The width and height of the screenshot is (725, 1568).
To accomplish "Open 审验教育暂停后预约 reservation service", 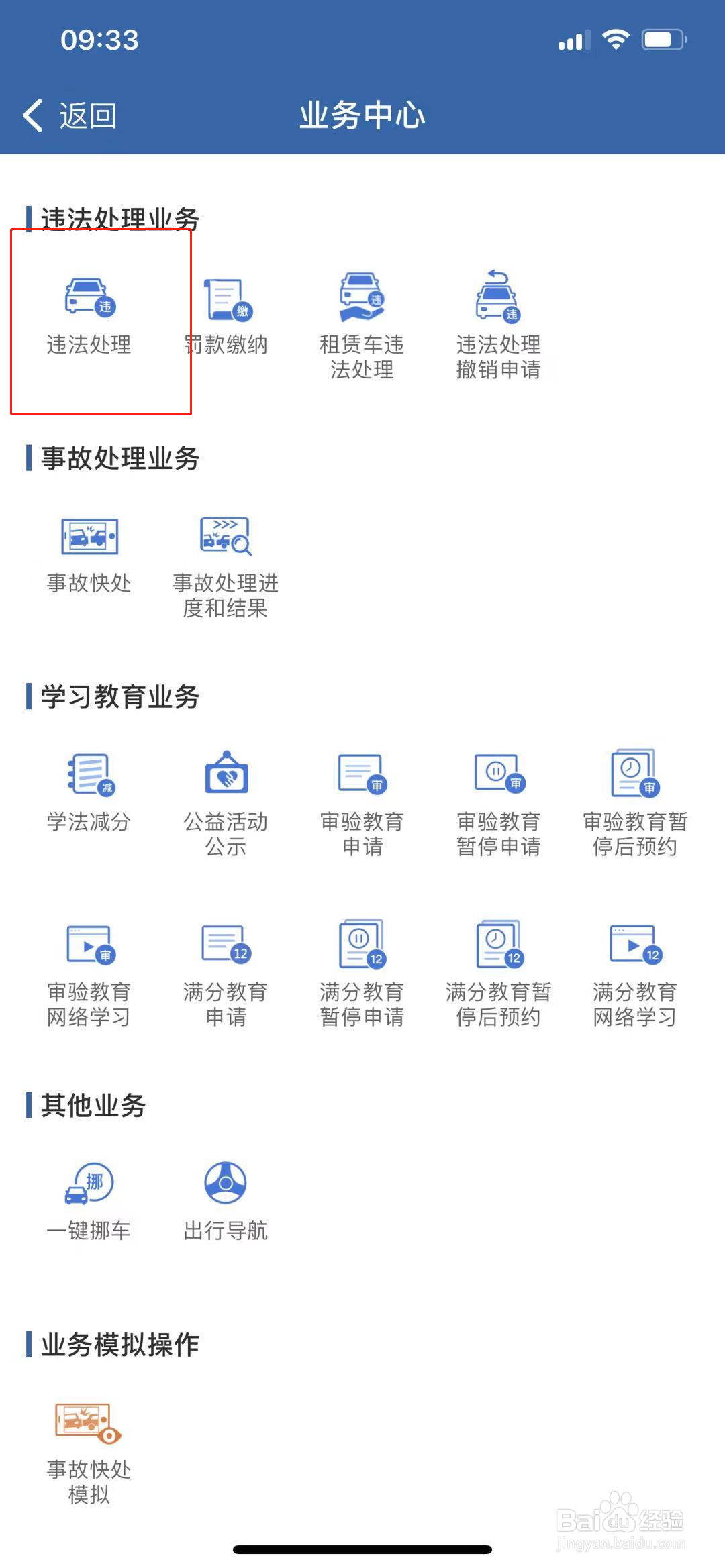I will (633, 778).
